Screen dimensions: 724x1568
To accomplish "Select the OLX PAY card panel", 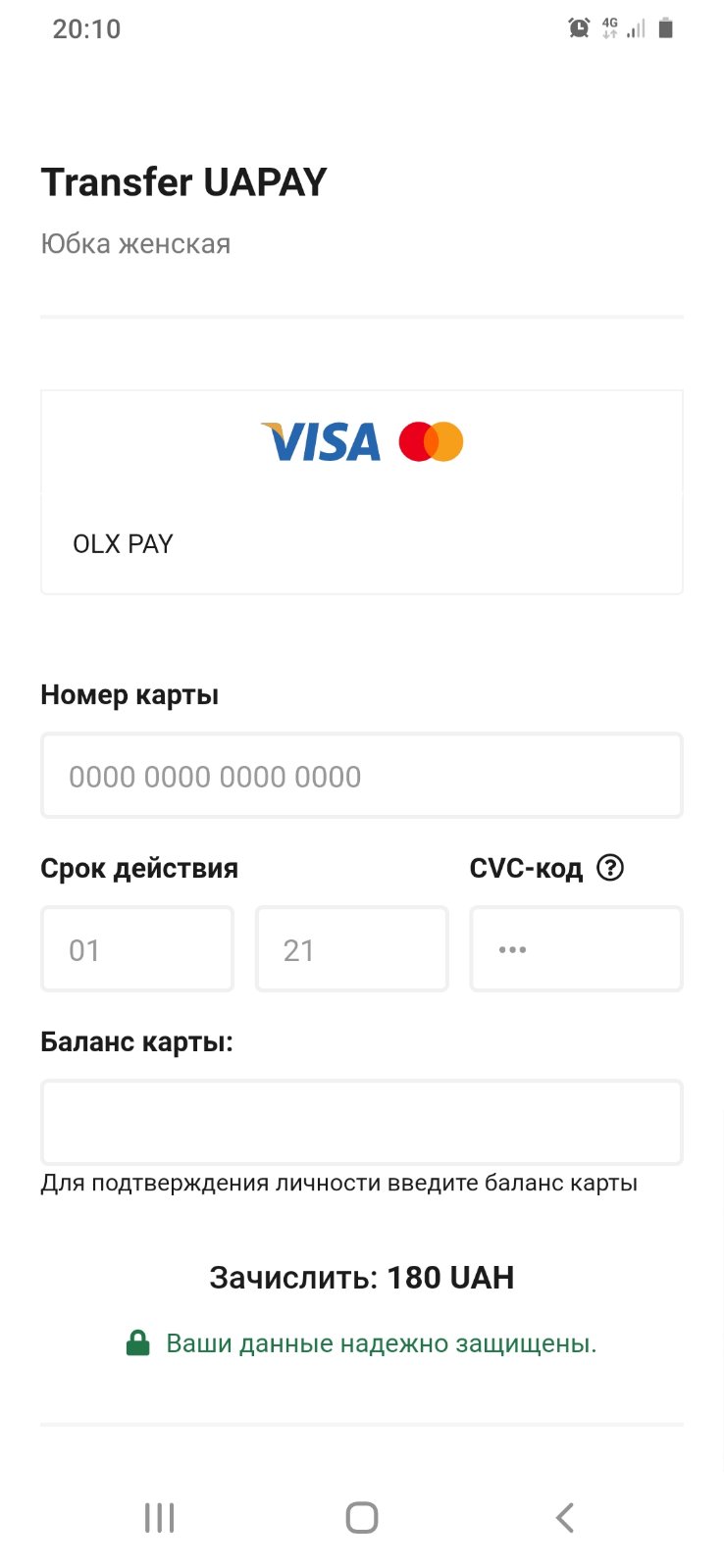I will pyautogui.click(x=361, y=491).
